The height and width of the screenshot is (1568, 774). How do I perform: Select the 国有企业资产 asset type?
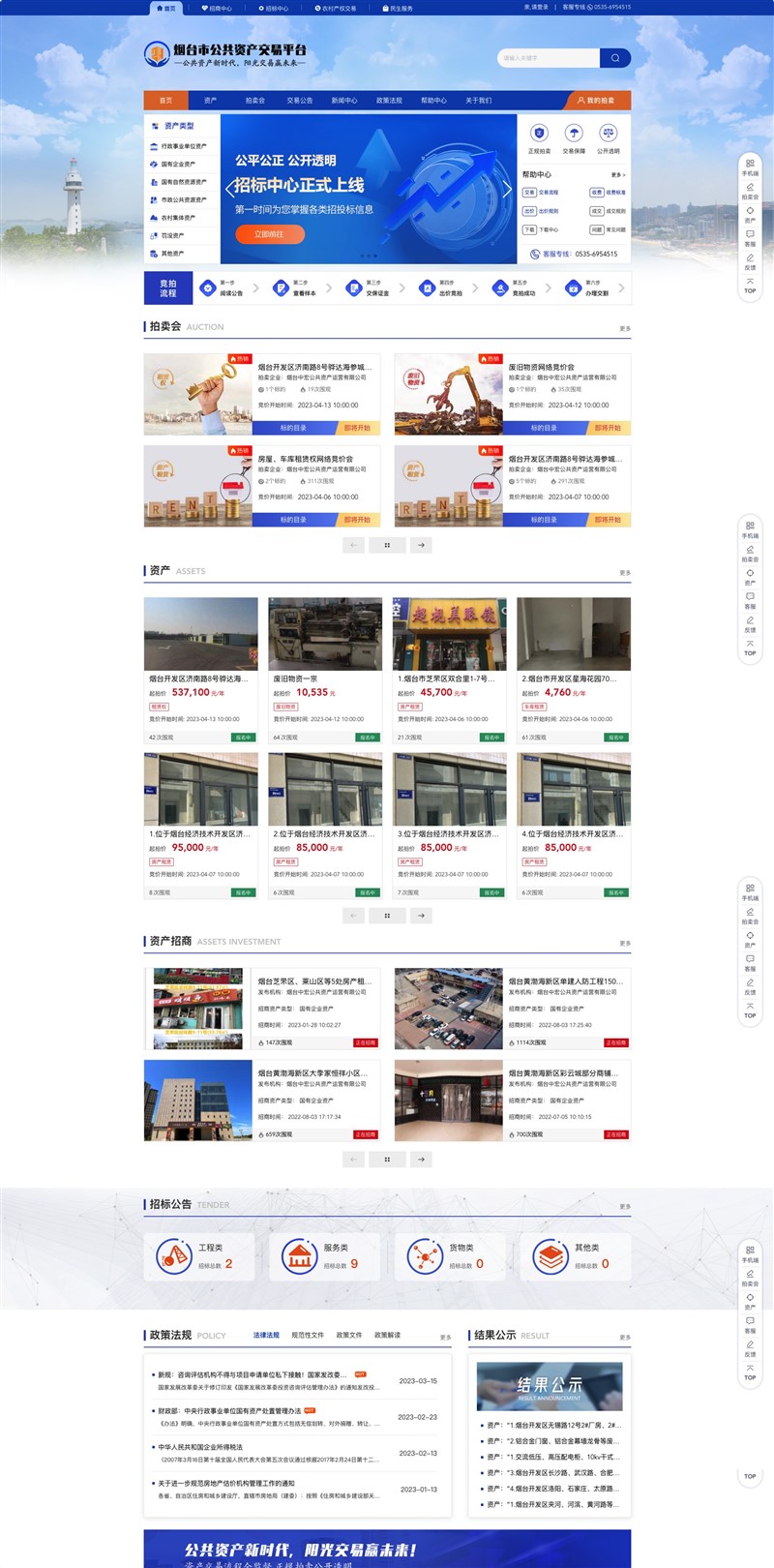pos(182,164)
